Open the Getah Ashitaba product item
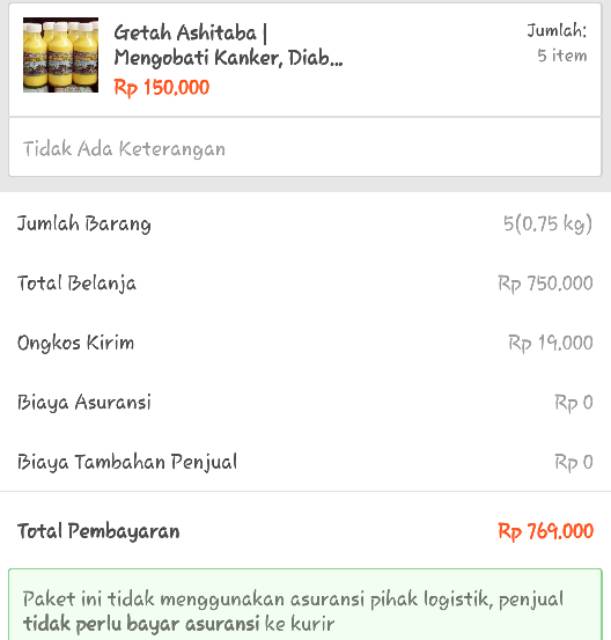The image size is (611, 640). point(228,45)
